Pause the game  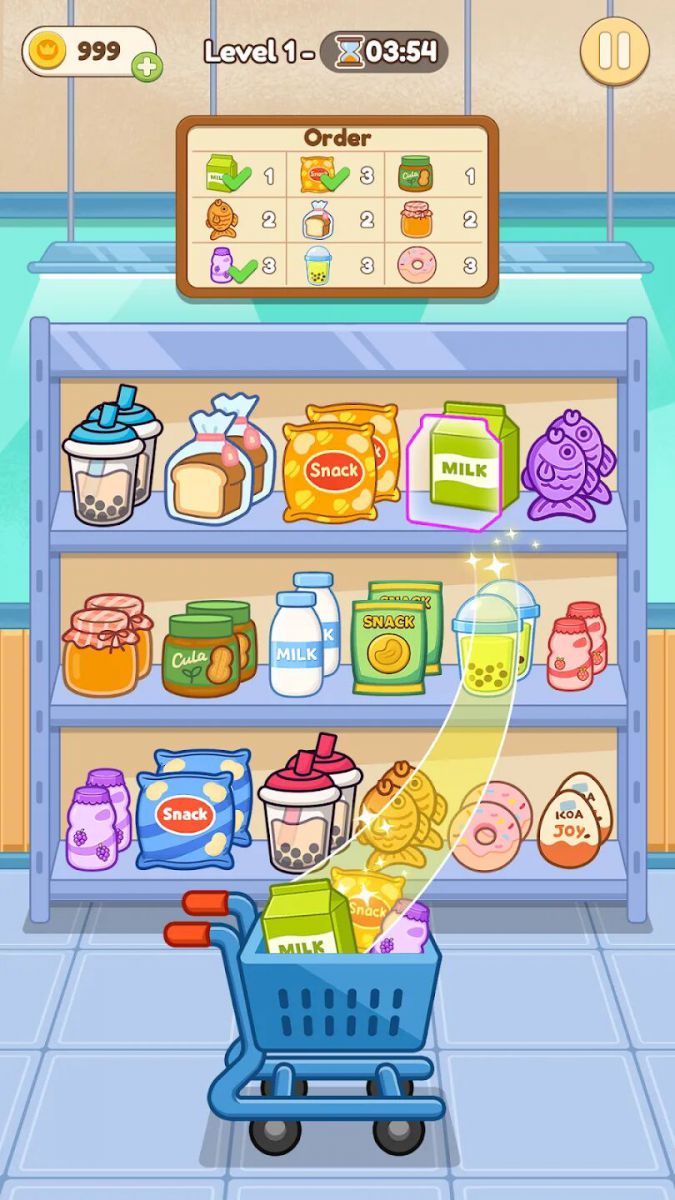(x=615, y=51)
